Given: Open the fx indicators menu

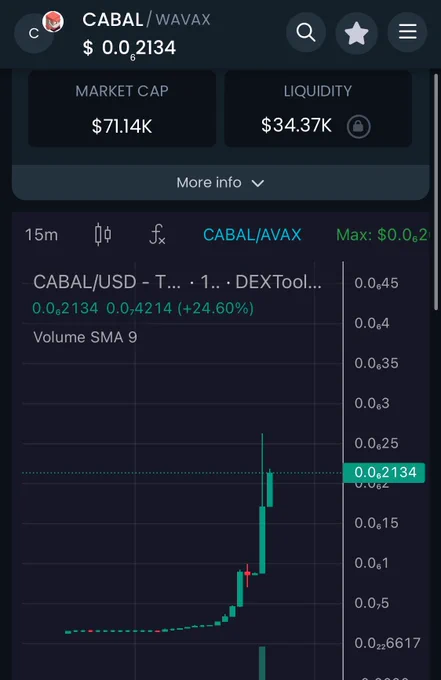Looking at the screenshot, I should [x=157, y=235].
